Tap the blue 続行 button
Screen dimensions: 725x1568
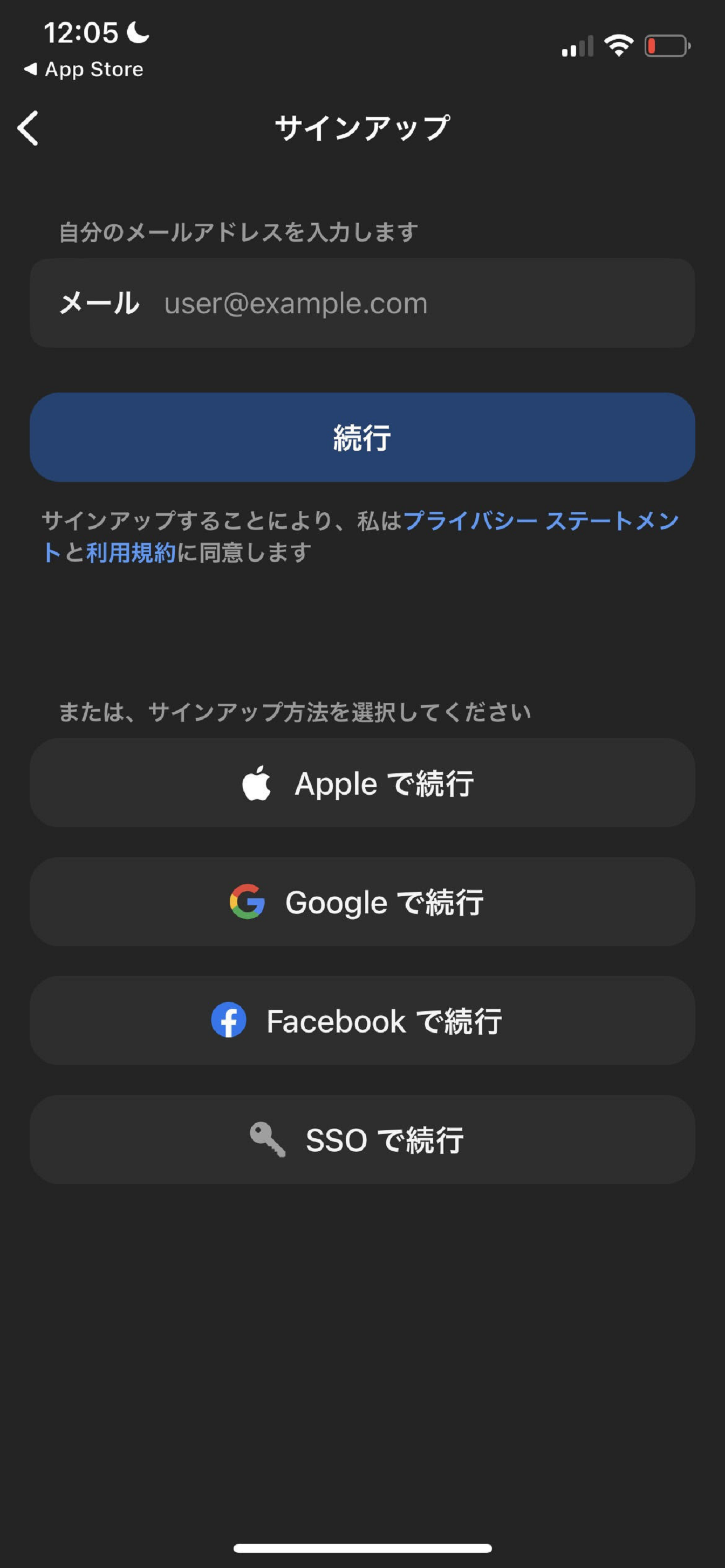362,437
